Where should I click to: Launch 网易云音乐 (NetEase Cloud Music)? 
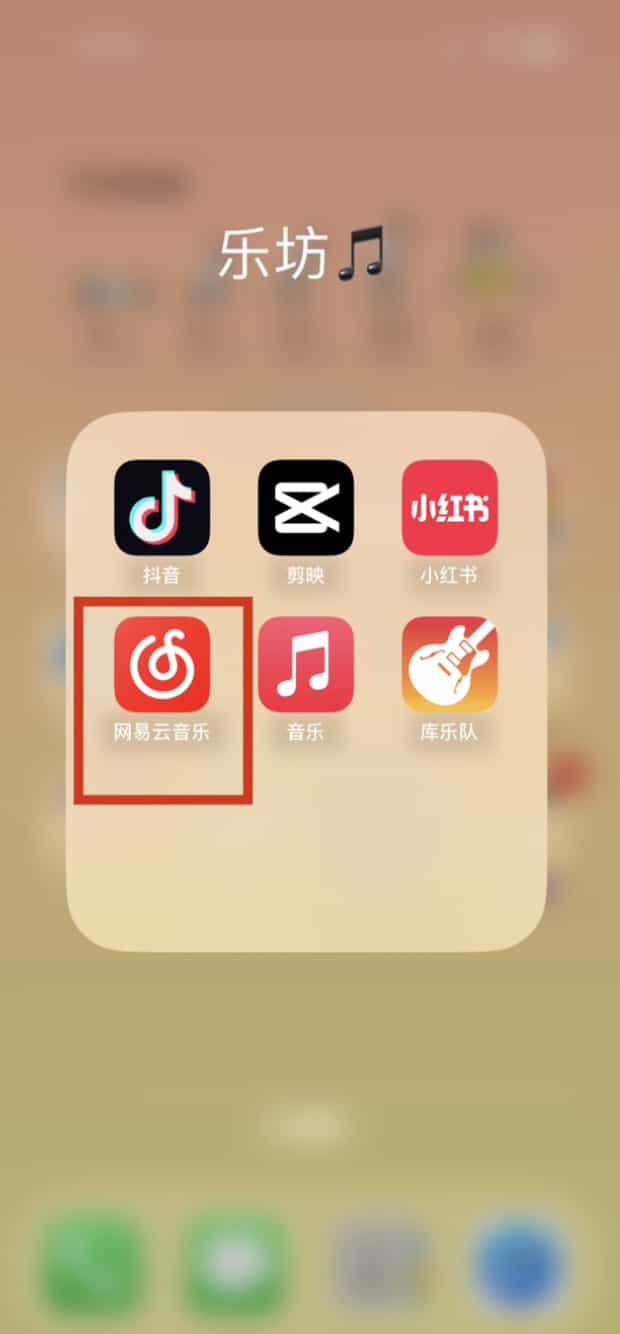[x=162, y=664]
